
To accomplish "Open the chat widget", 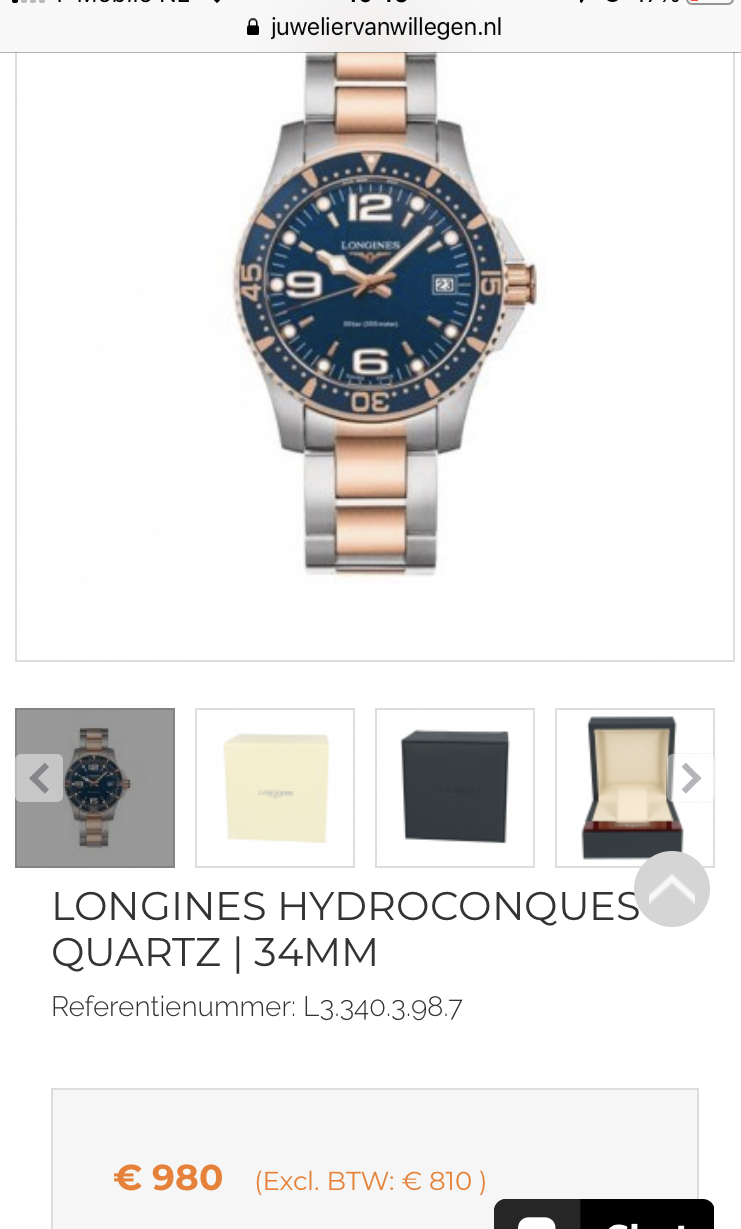I will (604, 1214).
